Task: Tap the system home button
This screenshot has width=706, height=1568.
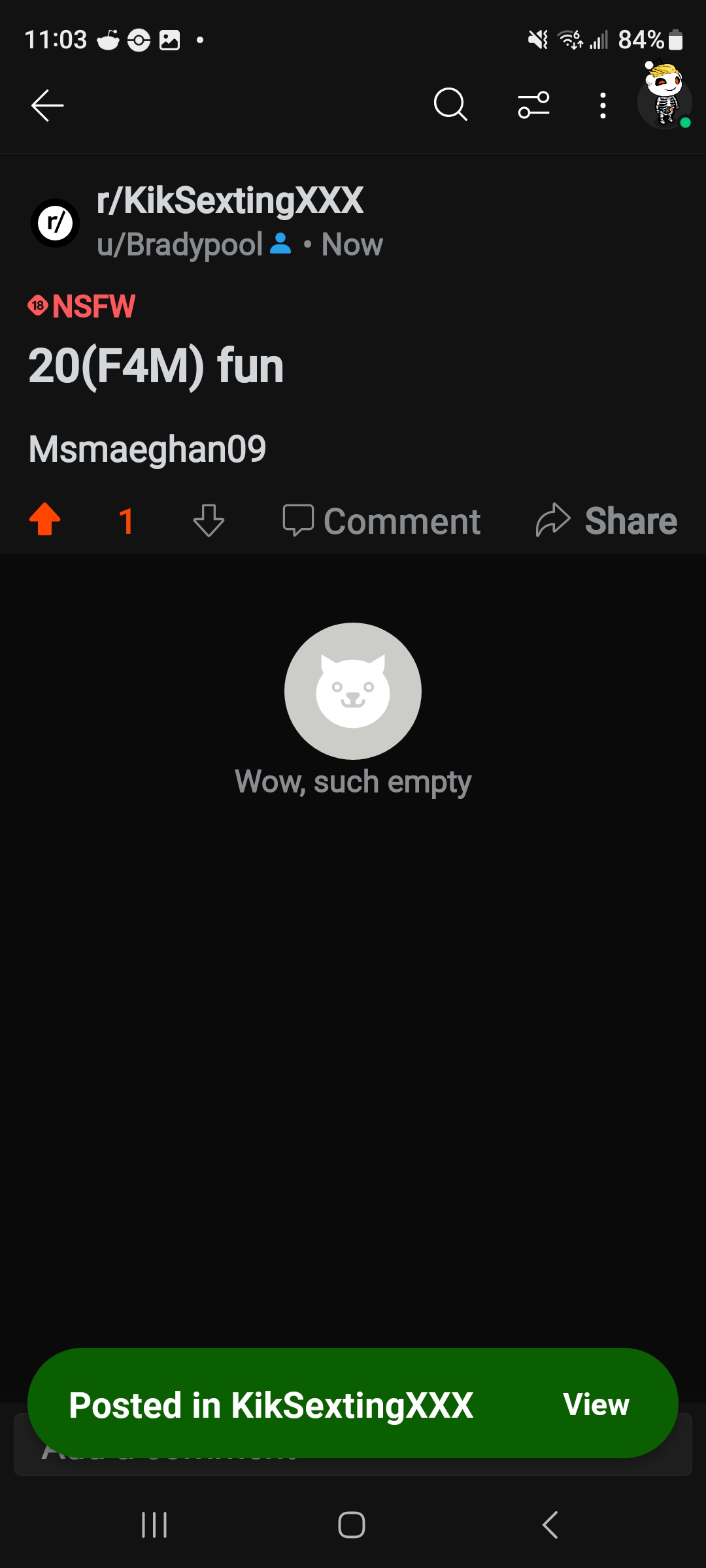Action: pyautogui.click(x=352, y=1525)
